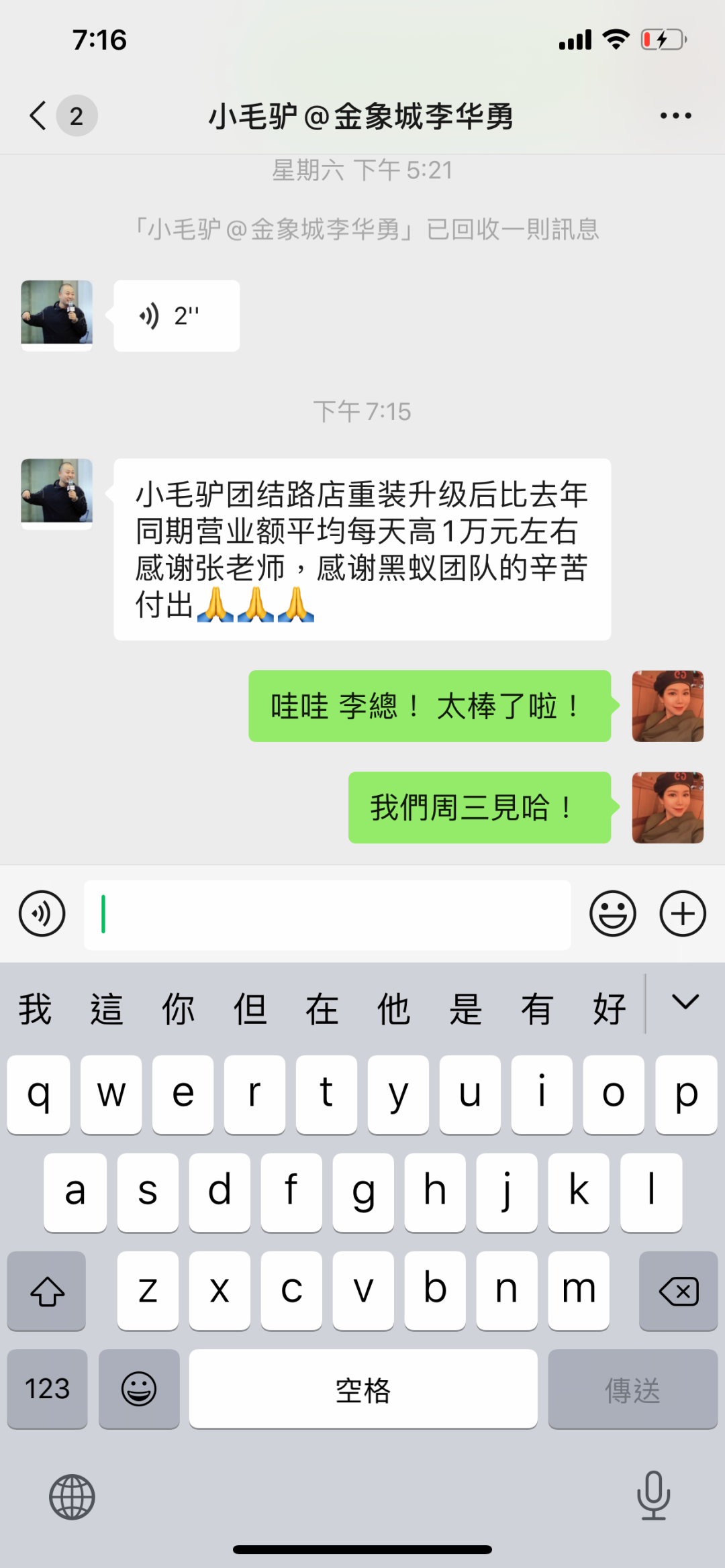Screen dimensions: 725x1568
Task: Open the emoji sticker panel
Action: [612, 914]
